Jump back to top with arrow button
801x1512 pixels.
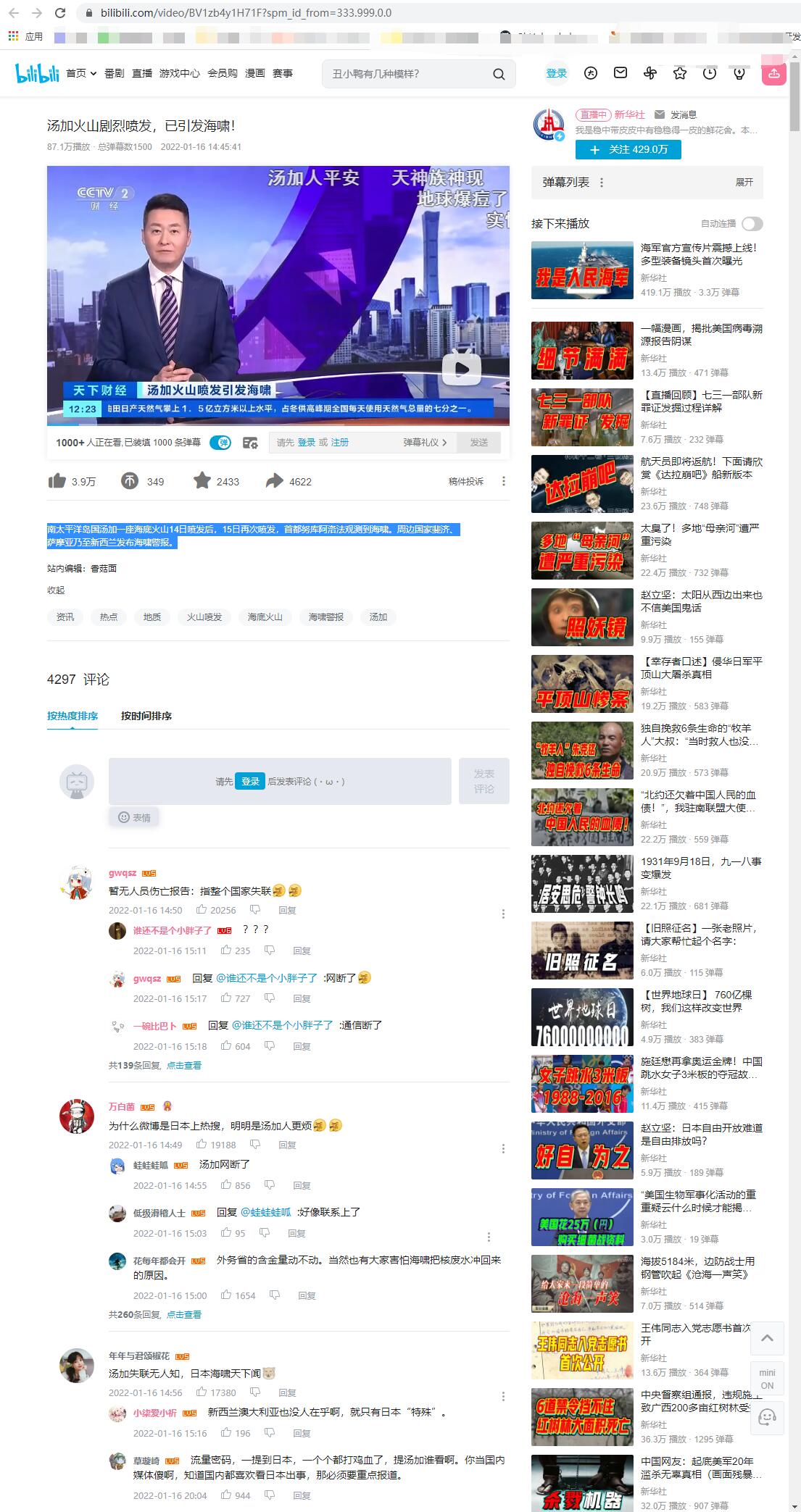(x=767, y=1338)
